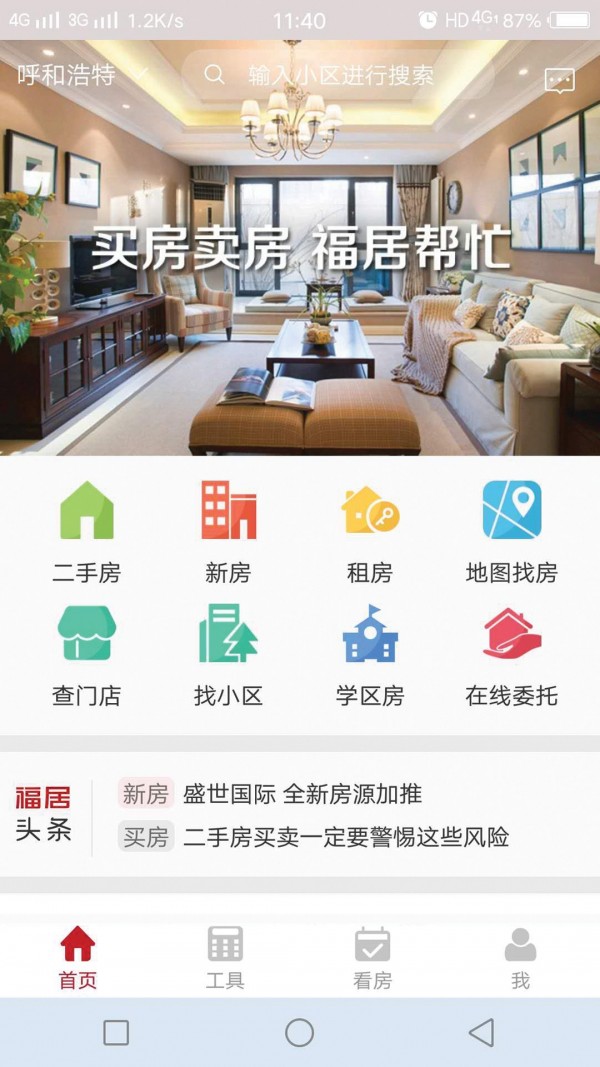This screenshot has width=600, height=1067.
Task: Open the 租房 section
Action: [x=370, y=531]
